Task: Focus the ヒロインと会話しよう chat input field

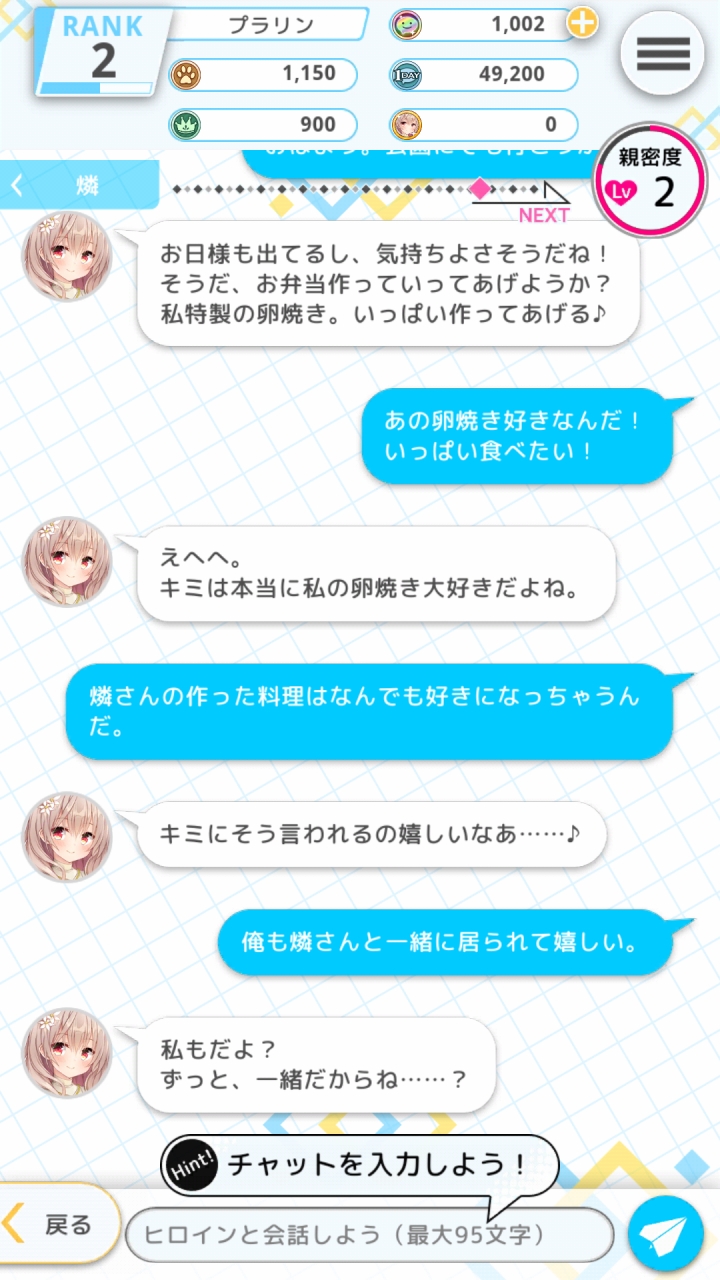Action: (368, 1235)
